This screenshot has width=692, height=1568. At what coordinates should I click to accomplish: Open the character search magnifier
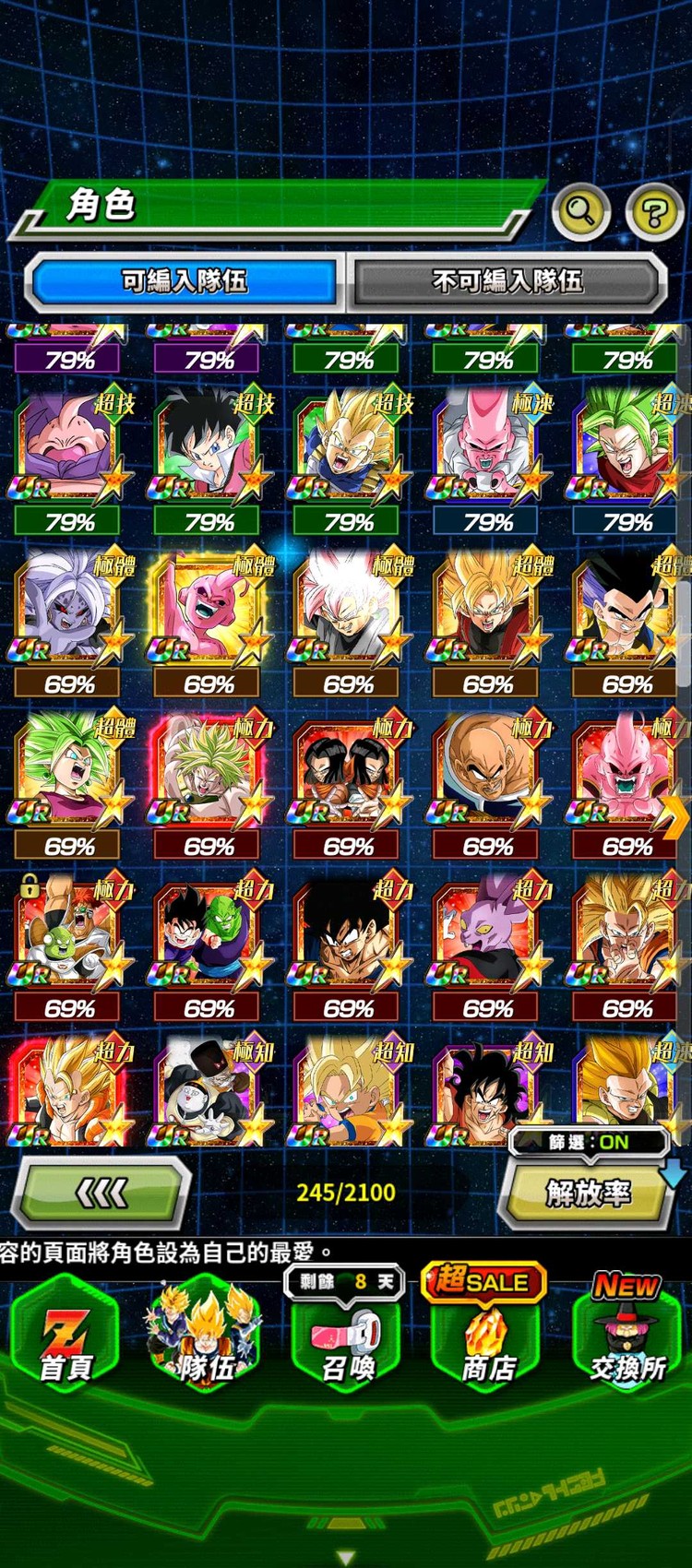580,211
